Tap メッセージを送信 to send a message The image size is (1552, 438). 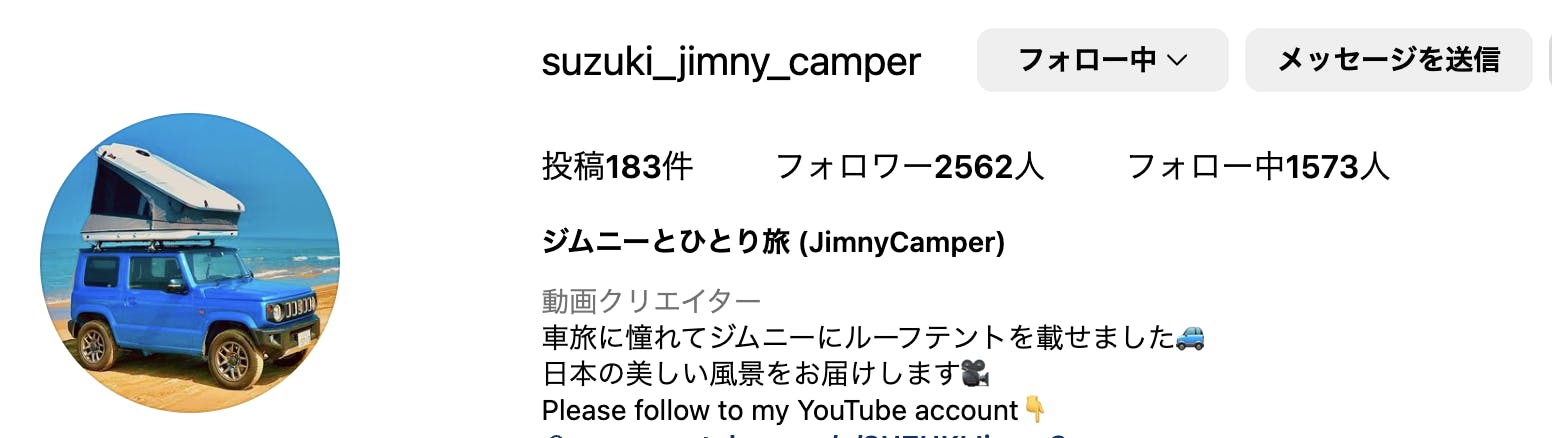[1388, 60]
